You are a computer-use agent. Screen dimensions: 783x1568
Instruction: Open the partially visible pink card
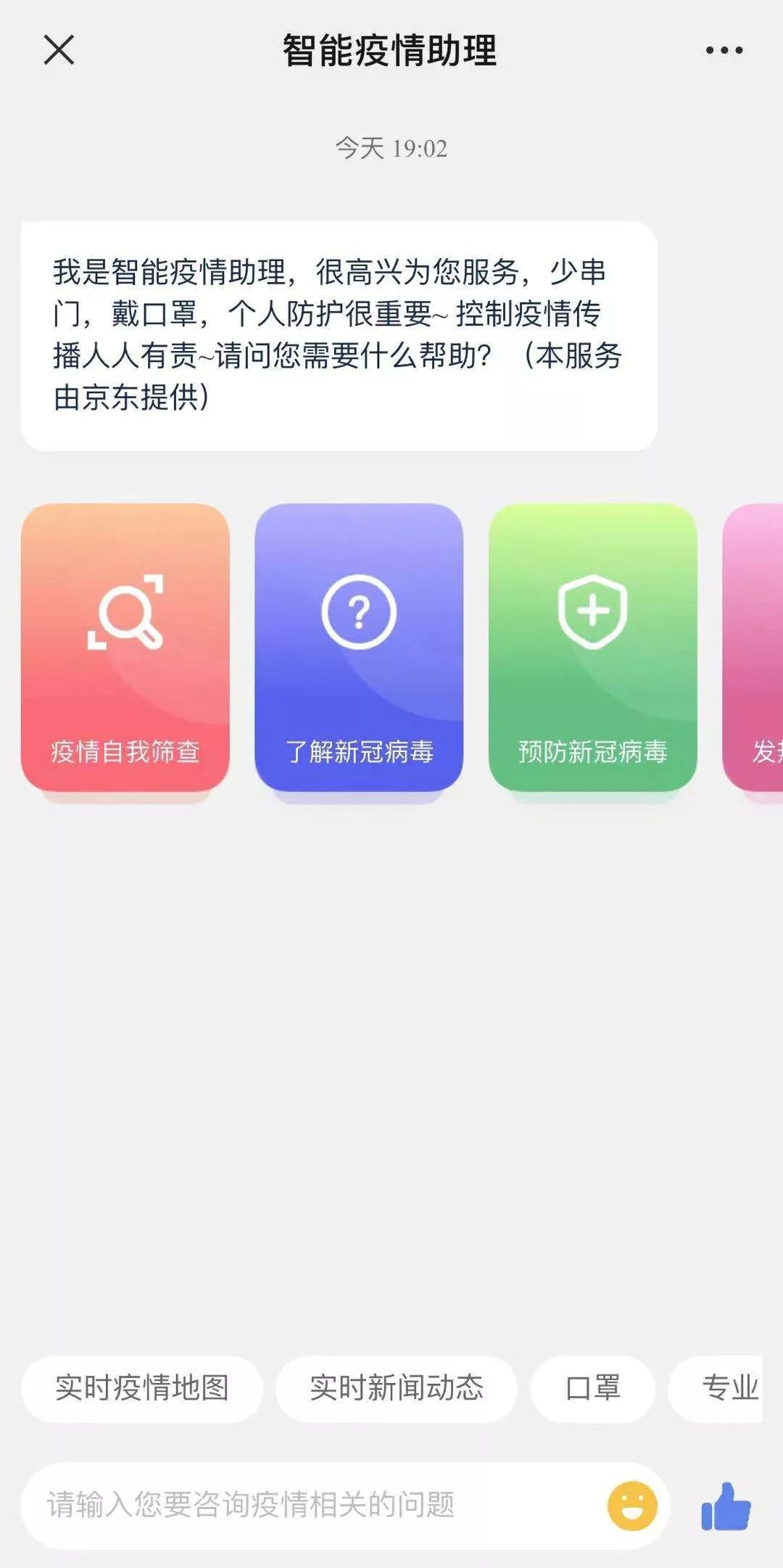click(755, 647)
